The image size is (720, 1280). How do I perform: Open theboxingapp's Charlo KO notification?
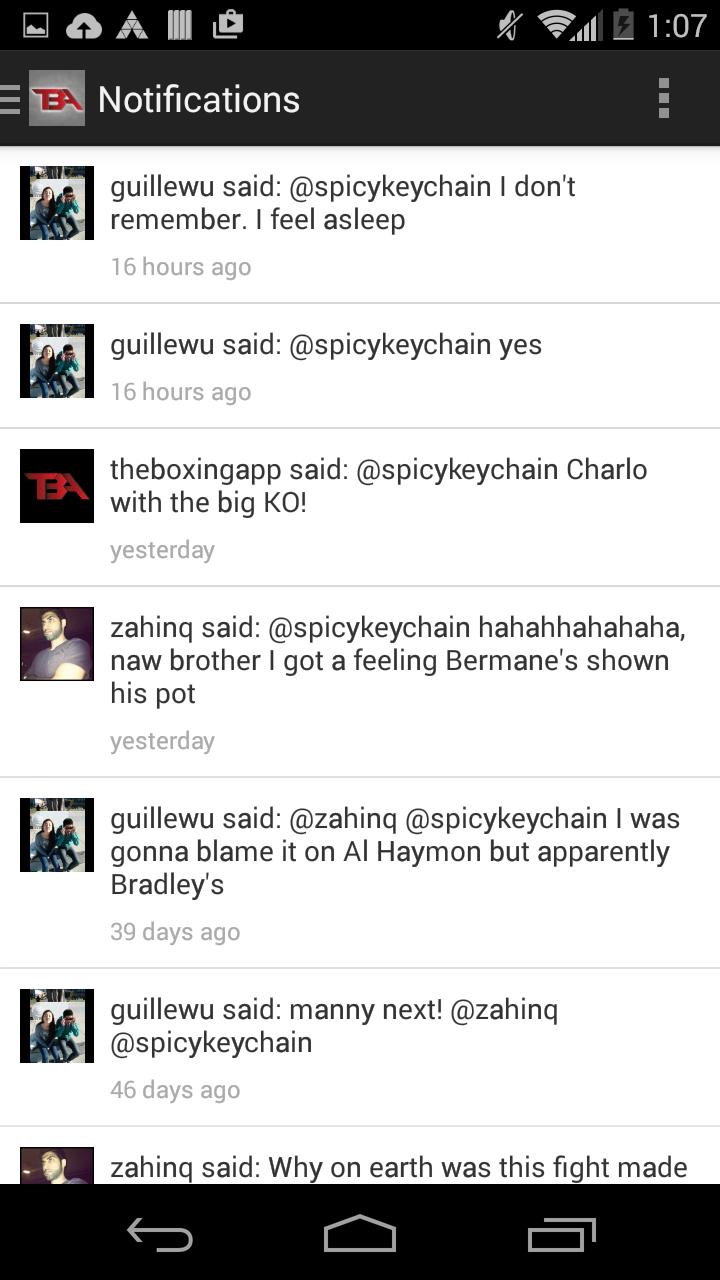360,507
